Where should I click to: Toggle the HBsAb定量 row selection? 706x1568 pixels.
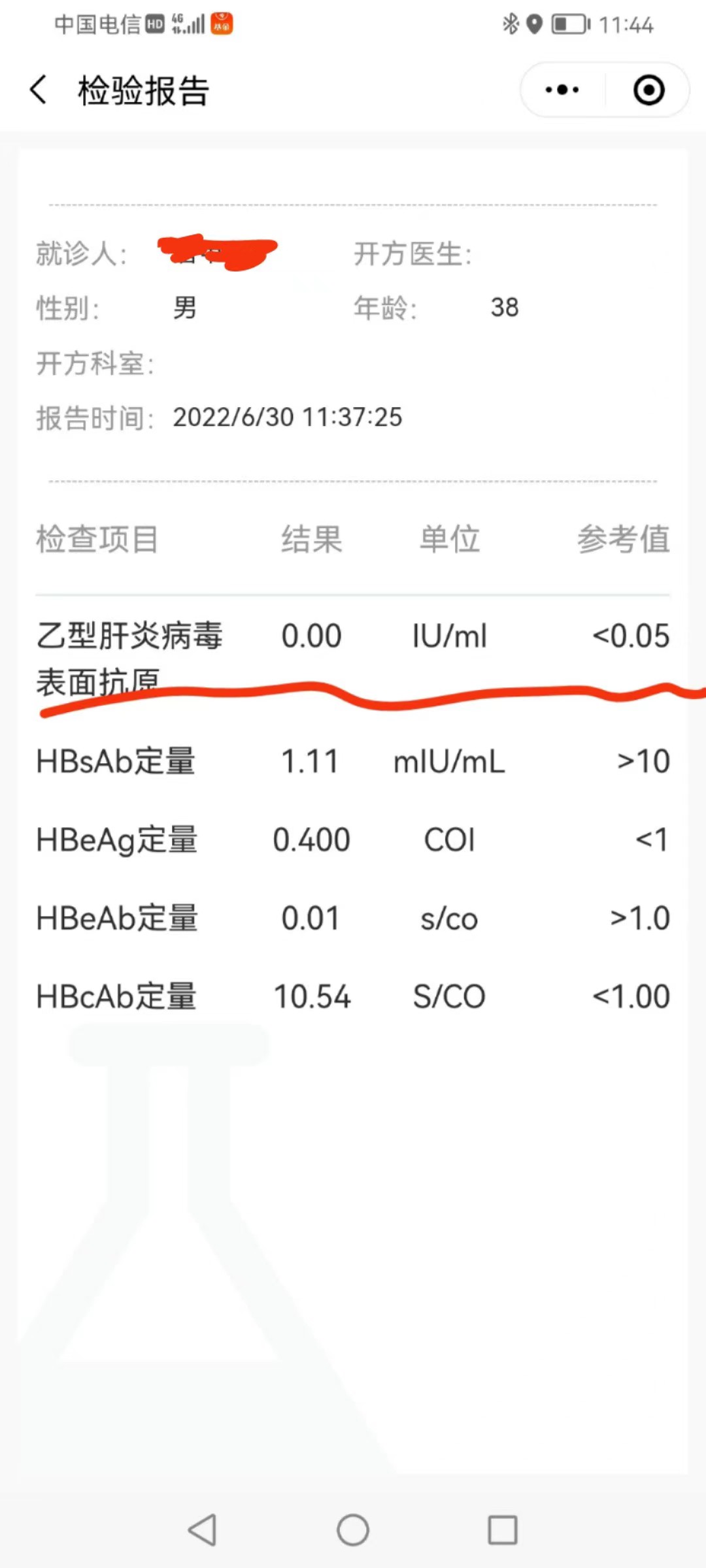353,761
